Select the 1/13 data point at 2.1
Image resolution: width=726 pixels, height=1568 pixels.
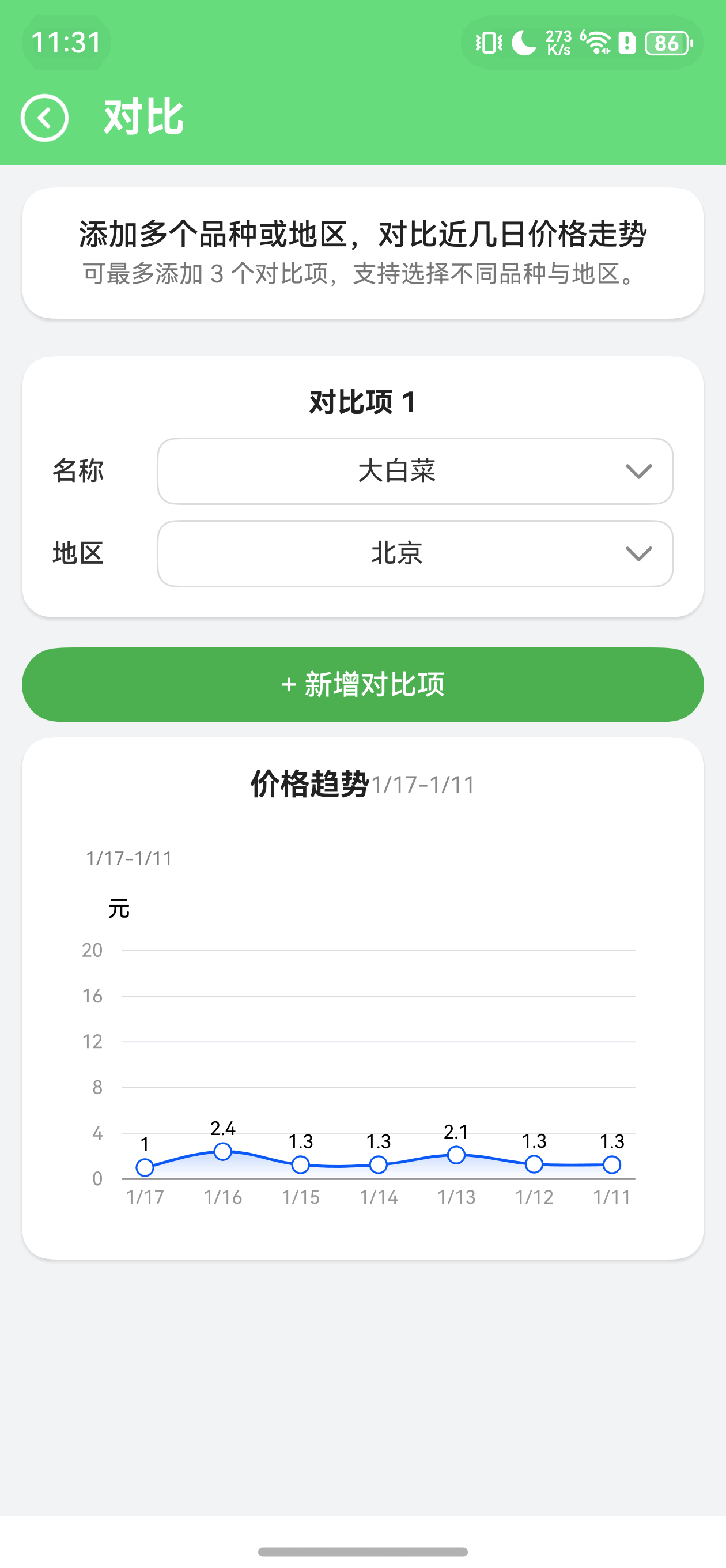[456, 1155]
